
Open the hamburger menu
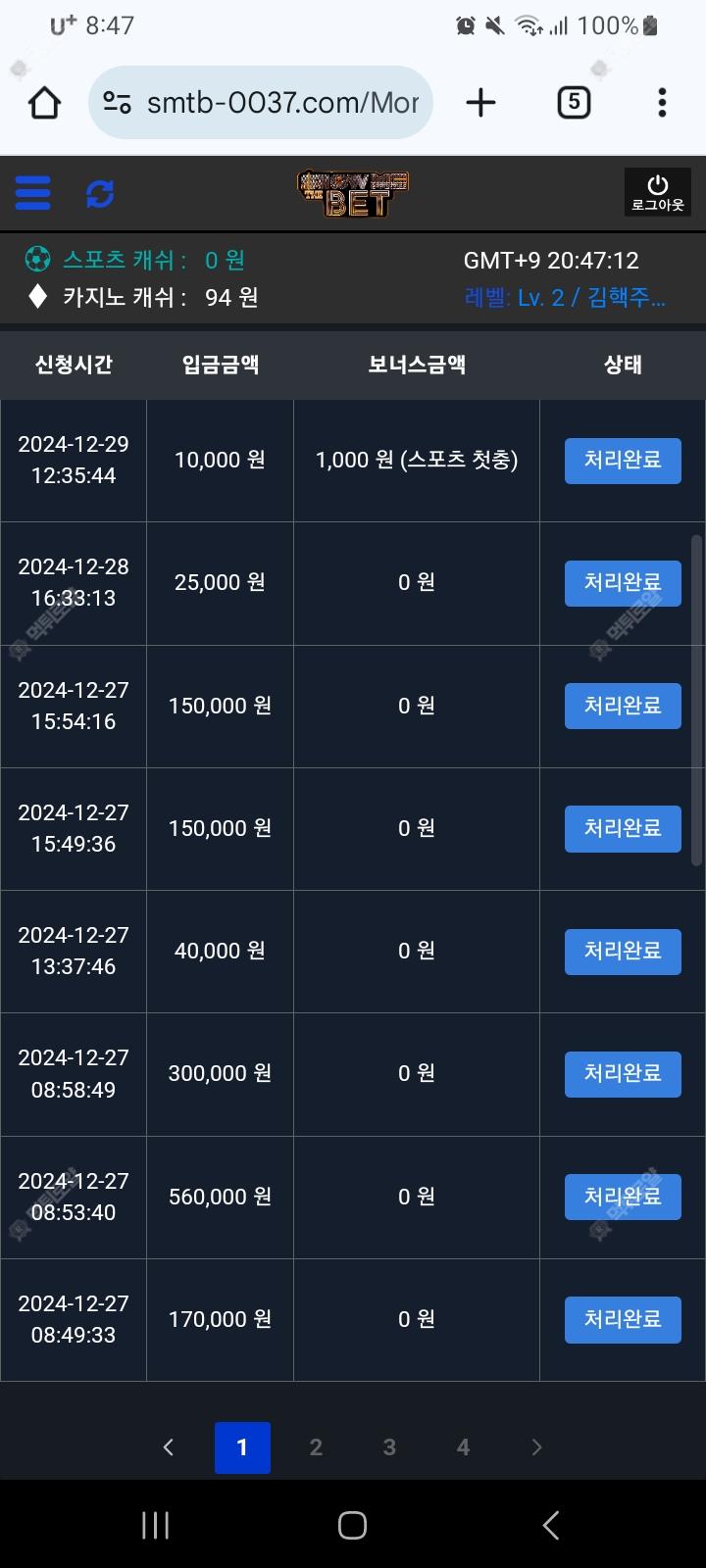click(x=32, y=193)
